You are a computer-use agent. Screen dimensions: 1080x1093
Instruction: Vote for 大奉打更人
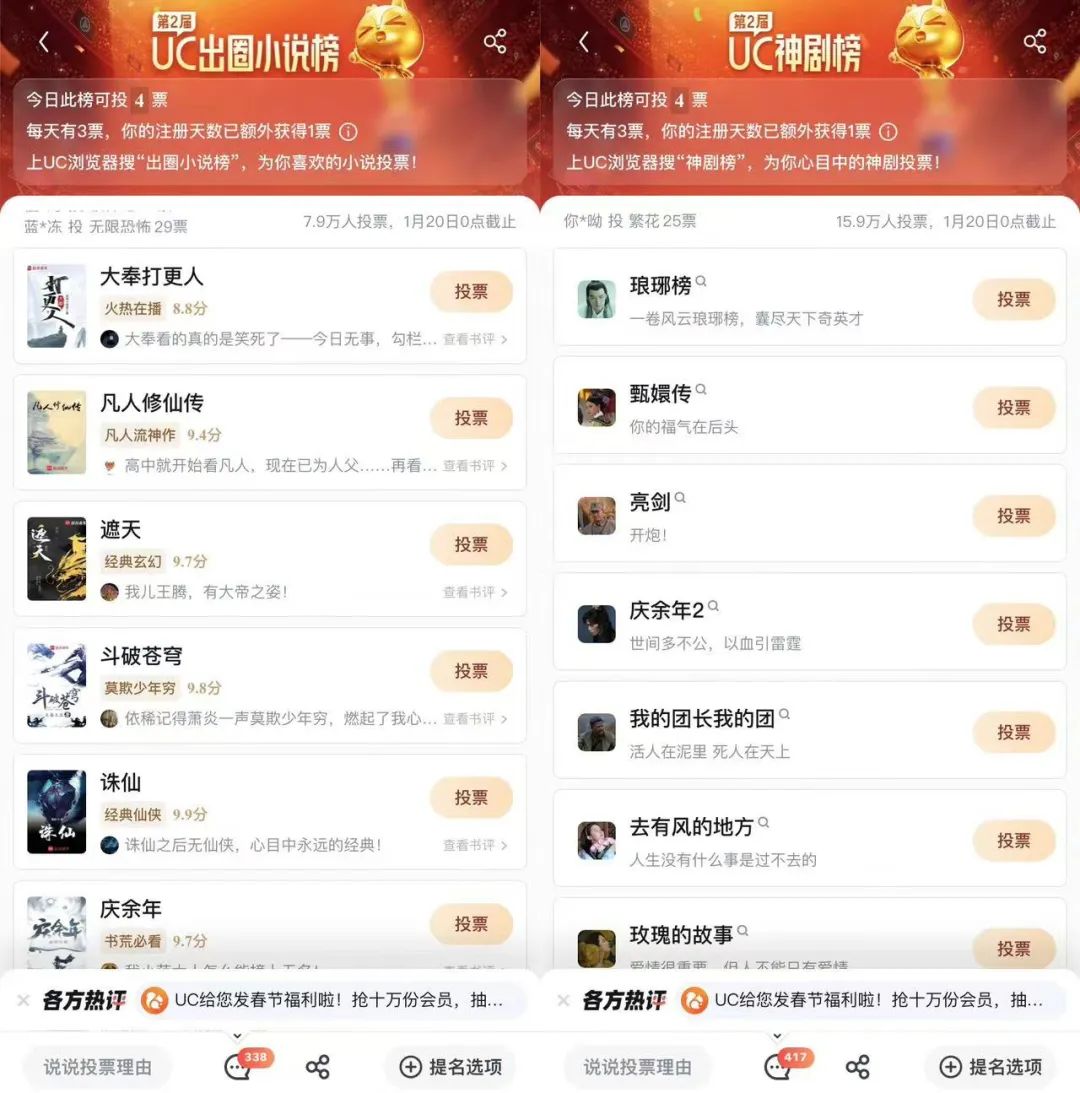click(471, 292)
